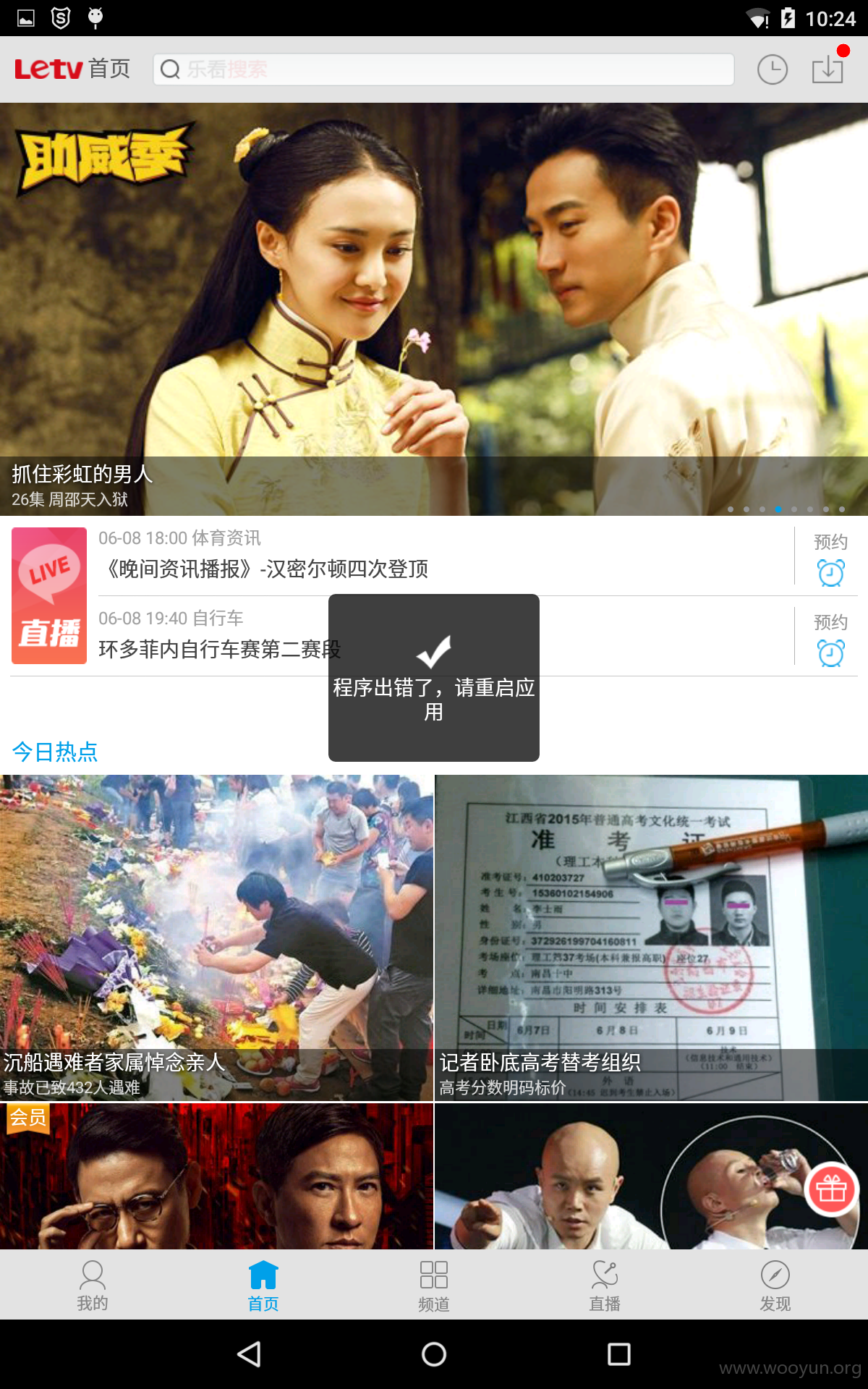Open the 乐看搜索 search box

click(x=443, y=69)
